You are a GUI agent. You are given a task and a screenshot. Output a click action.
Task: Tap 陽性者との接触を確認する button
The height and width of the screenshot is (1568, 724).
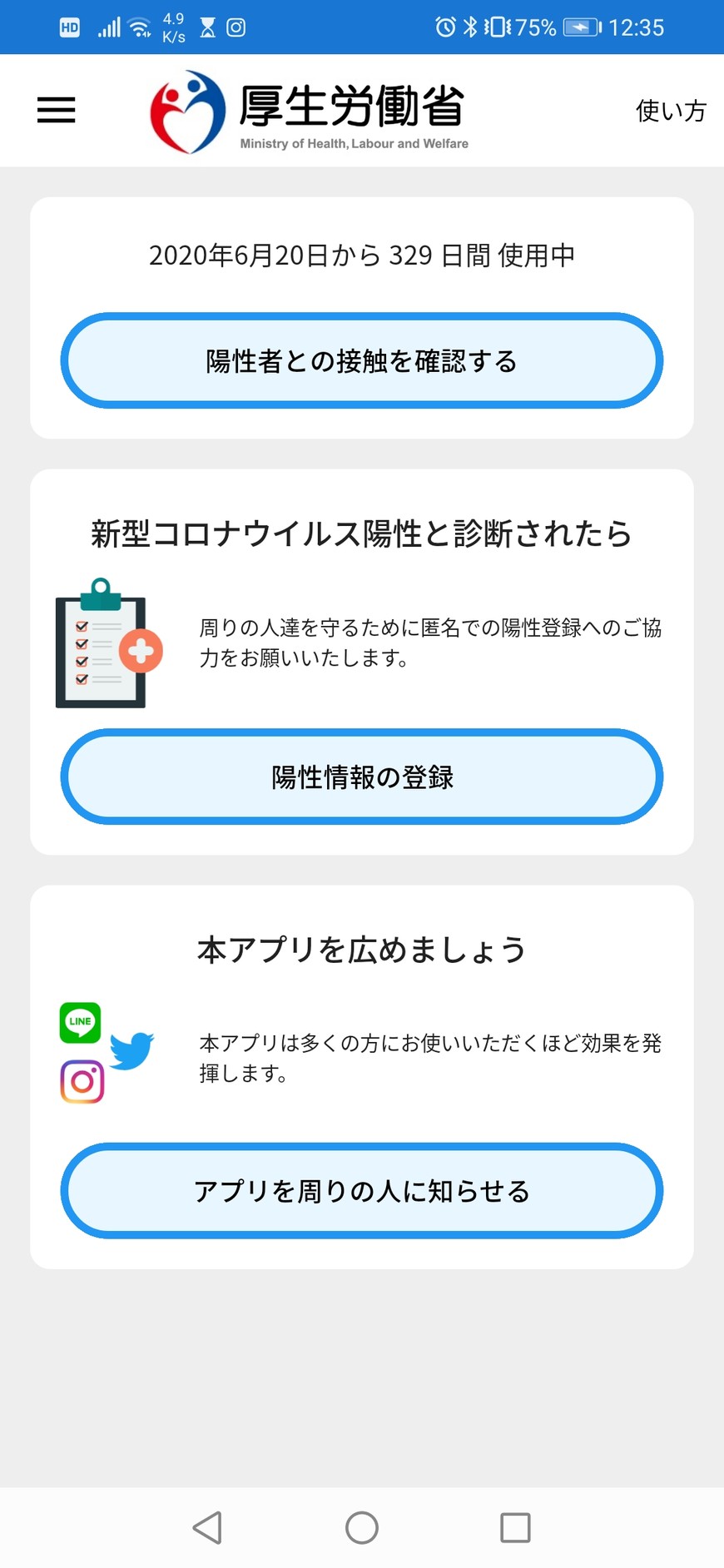362,361
